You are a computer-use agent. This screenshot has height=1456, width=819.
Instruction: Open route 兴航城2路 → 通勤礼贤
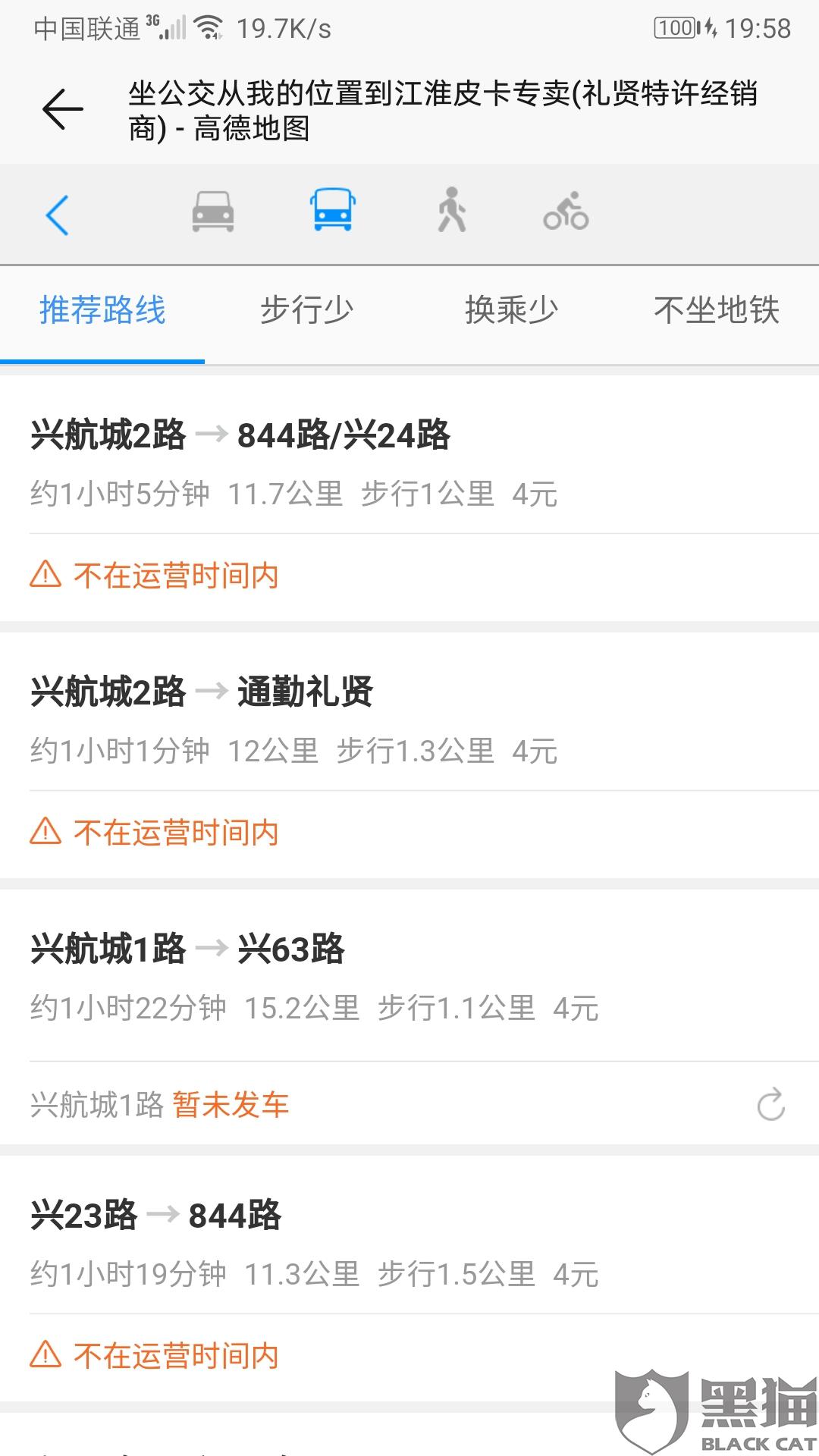pyautogui.click(x=409, y=720)
